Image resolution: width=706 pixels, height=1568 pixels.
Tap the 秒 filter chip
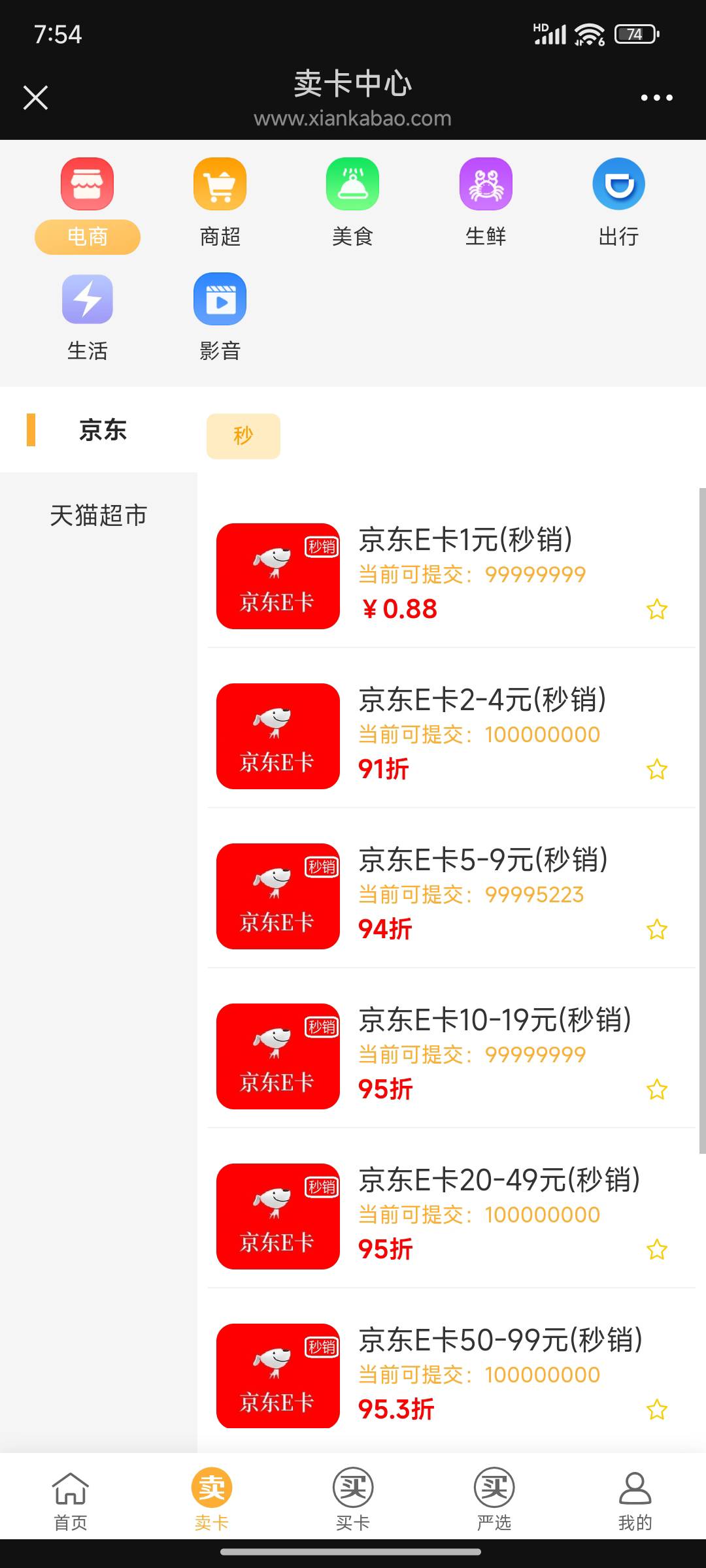click(x=243, y=436)
